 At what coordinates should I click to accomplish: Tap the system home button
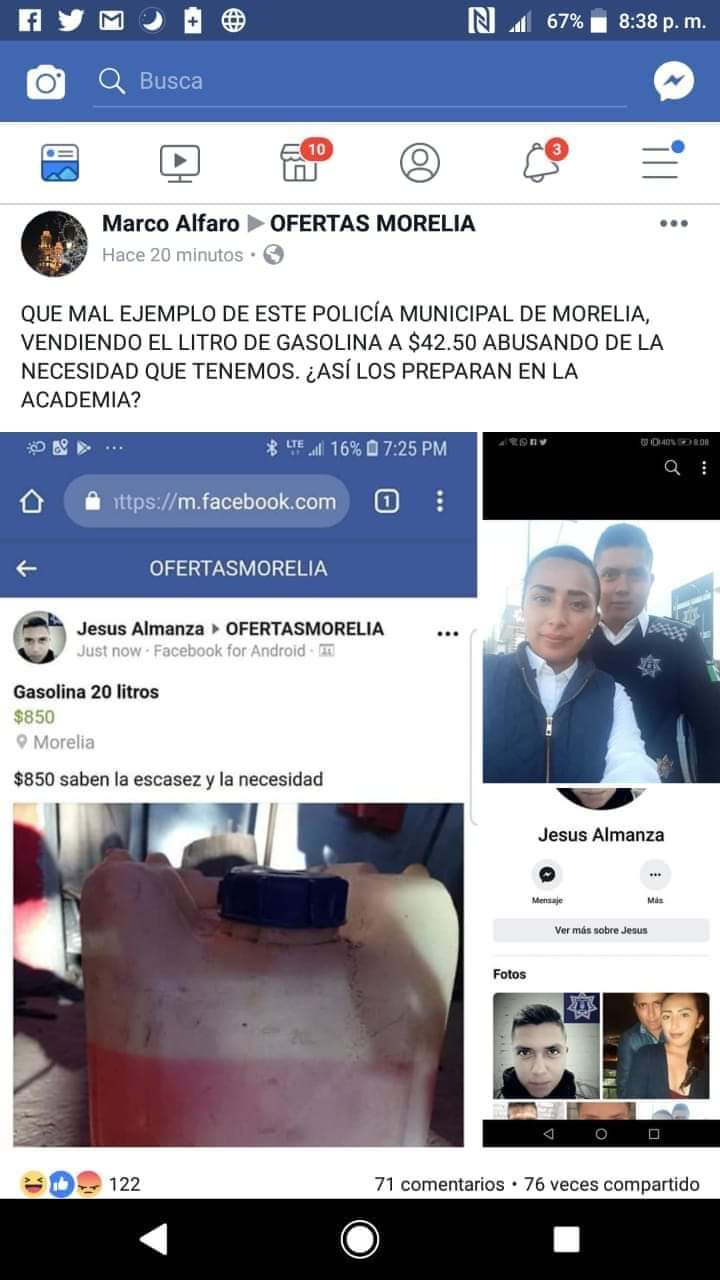pos(360,1240)
